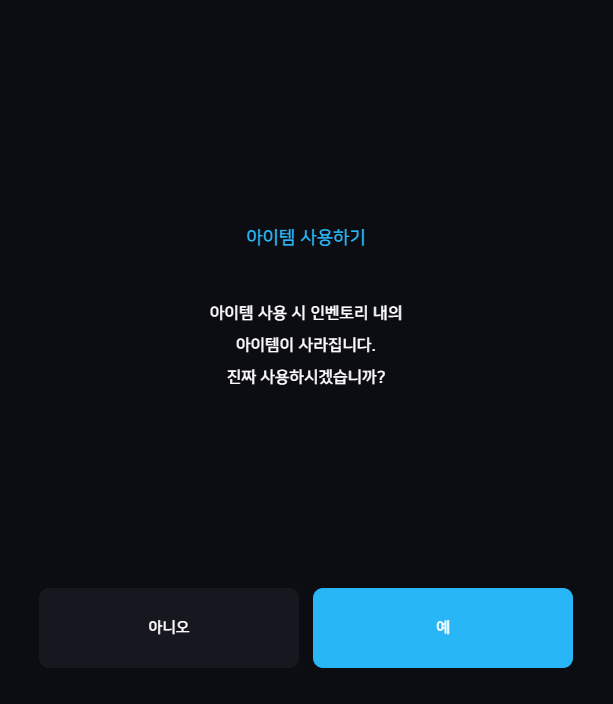Screen dimensions: 613x704
Task: Confirm item use with 예
Action: click(442, 627)
